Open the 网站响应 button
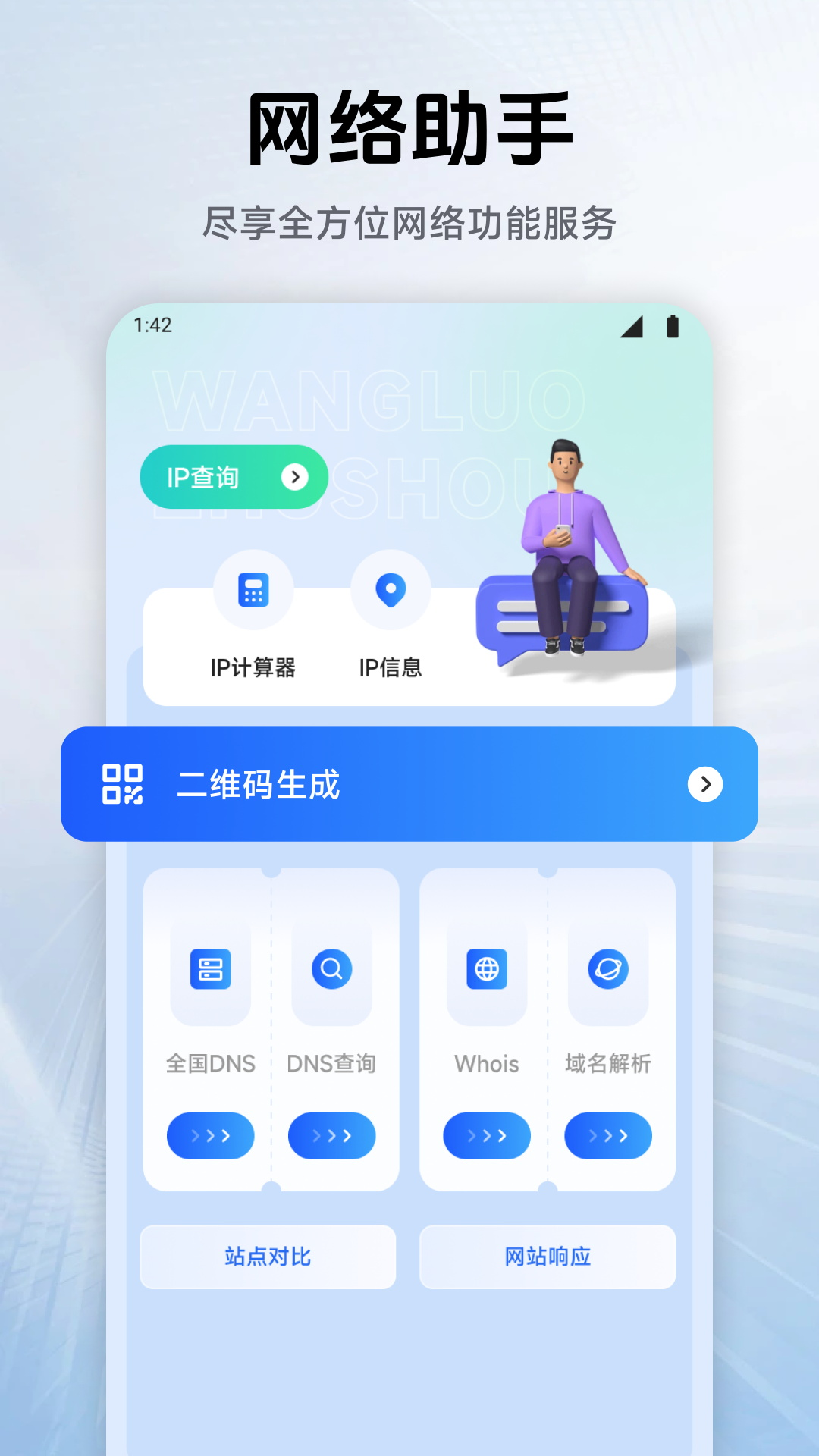This screenshot has width=819, height=1456. [548, 1257]
